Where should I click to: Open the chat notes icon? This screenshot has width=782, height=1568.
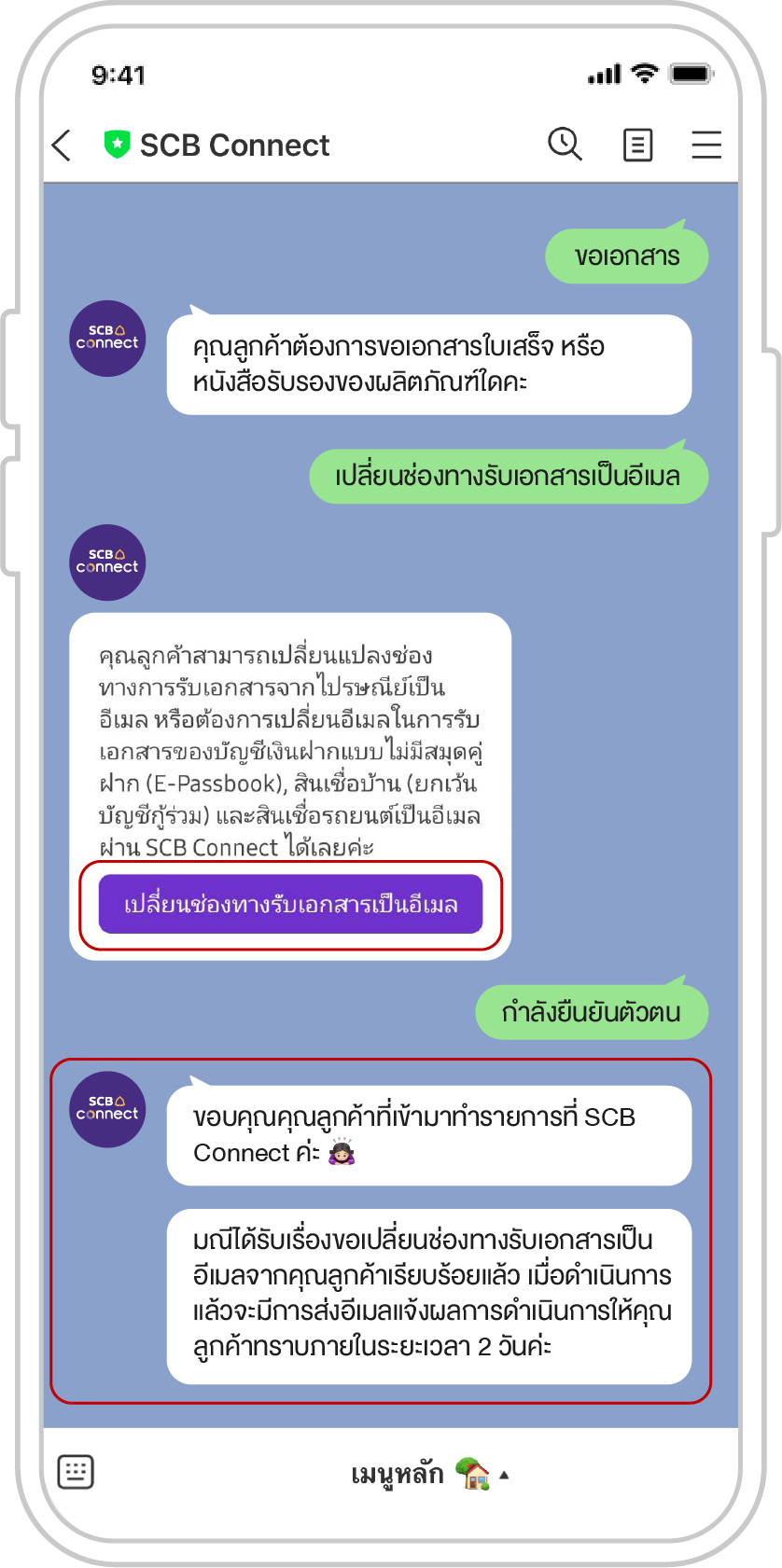click(x=637, y=146)
